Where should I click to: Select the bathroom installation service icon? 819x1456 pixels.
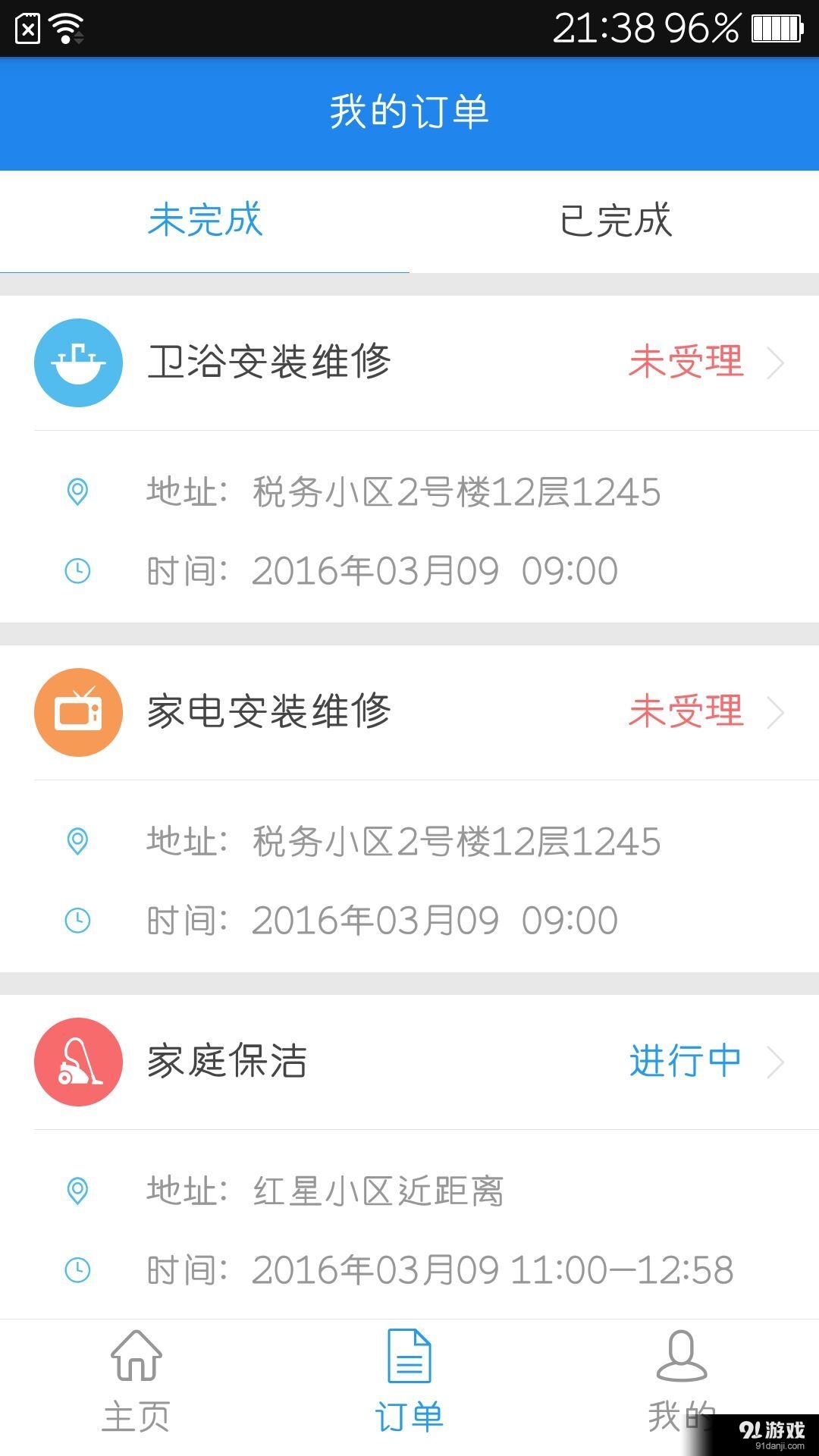[78, 362]
